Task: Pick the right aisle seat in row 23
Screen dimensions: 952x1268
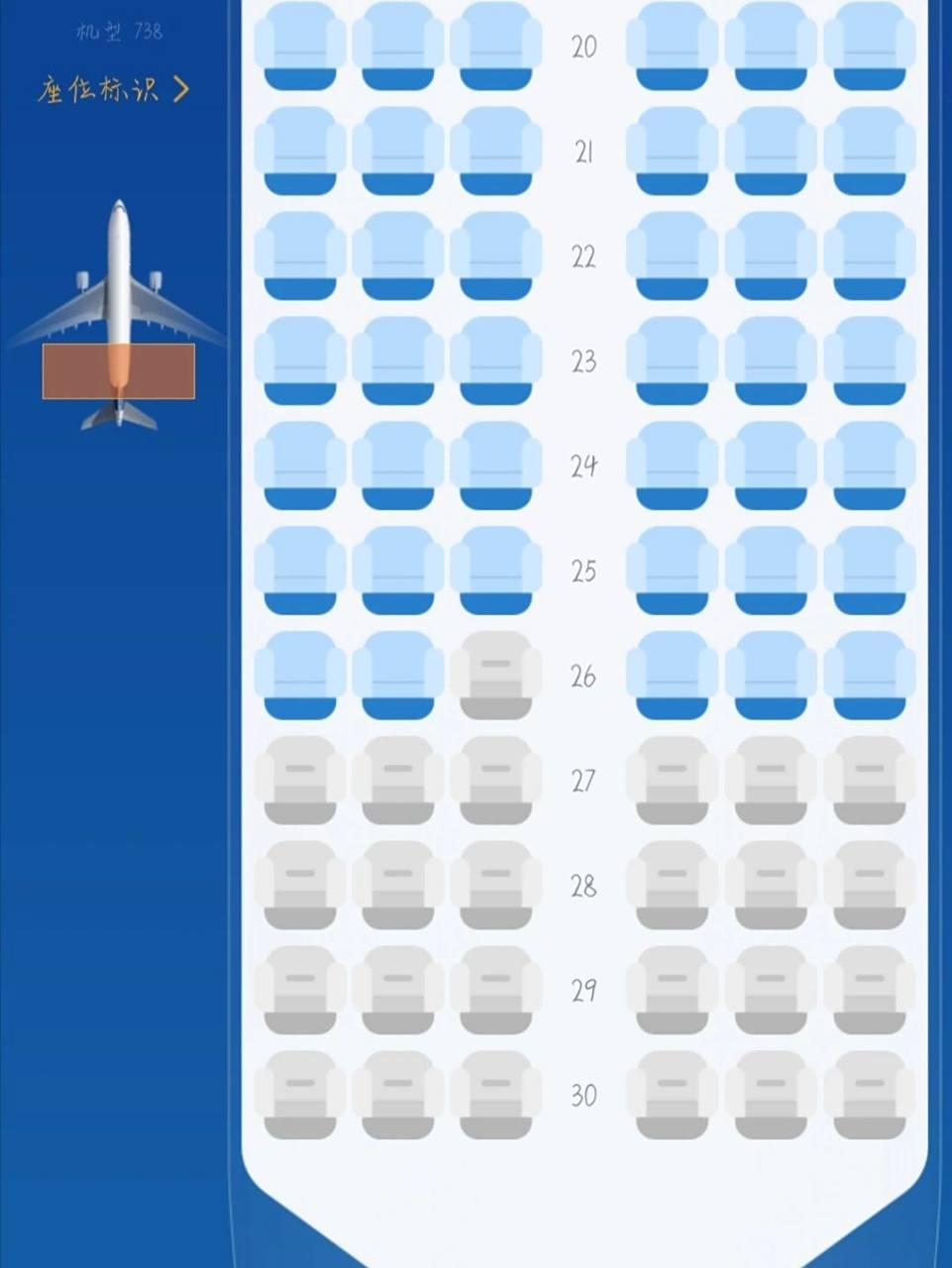Action: [672, 362]
